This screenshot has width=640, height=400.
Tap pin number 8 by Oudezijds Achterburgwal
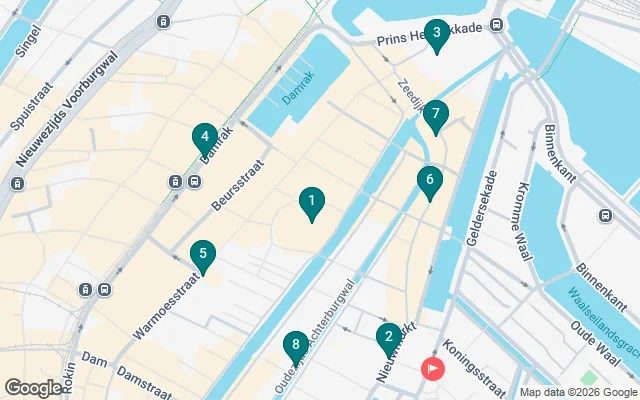295,347
